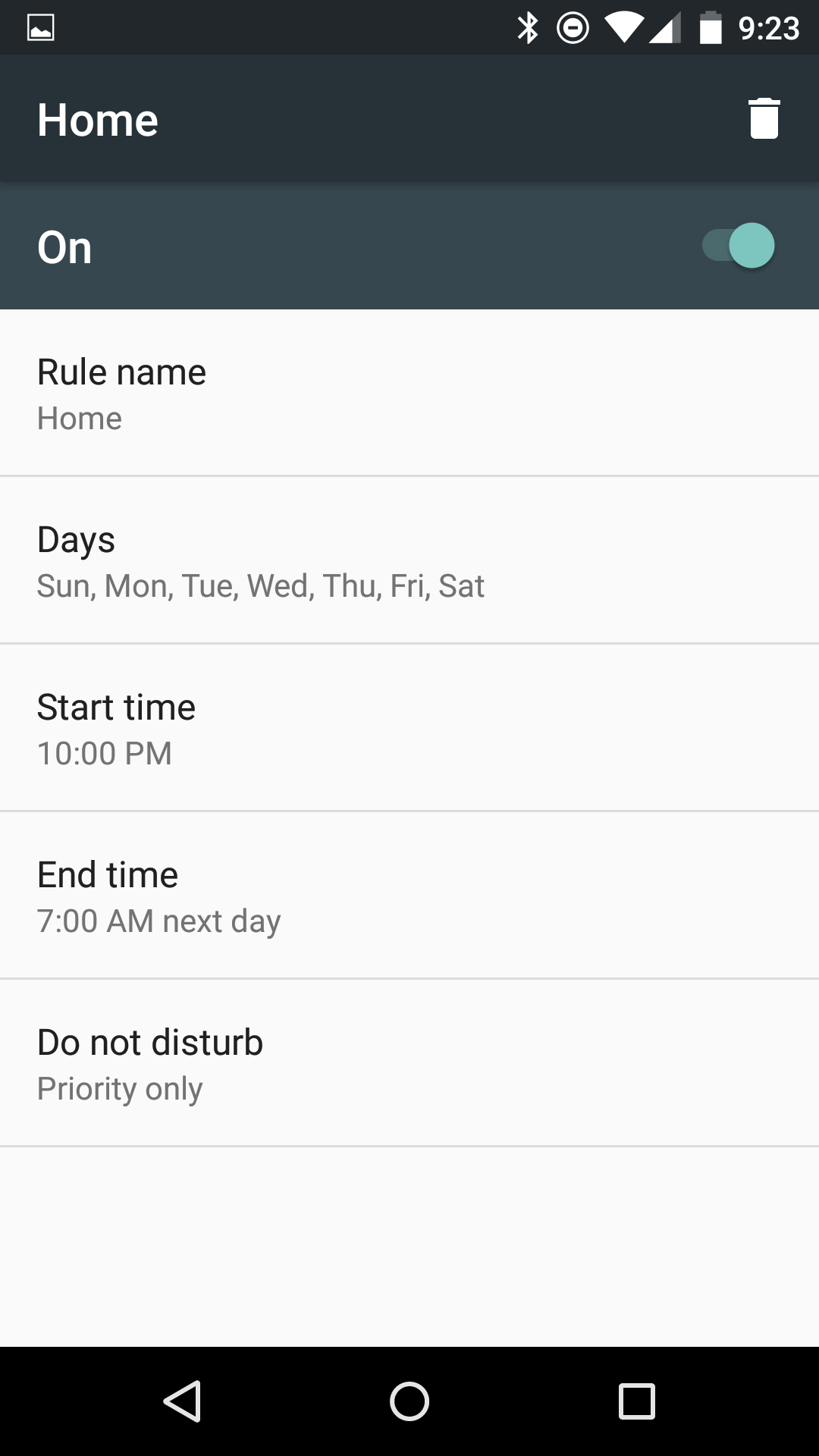The height and width of the screenshot is (1456, 819).
Task: Tap the system back button
Action: coord(182,1401)
